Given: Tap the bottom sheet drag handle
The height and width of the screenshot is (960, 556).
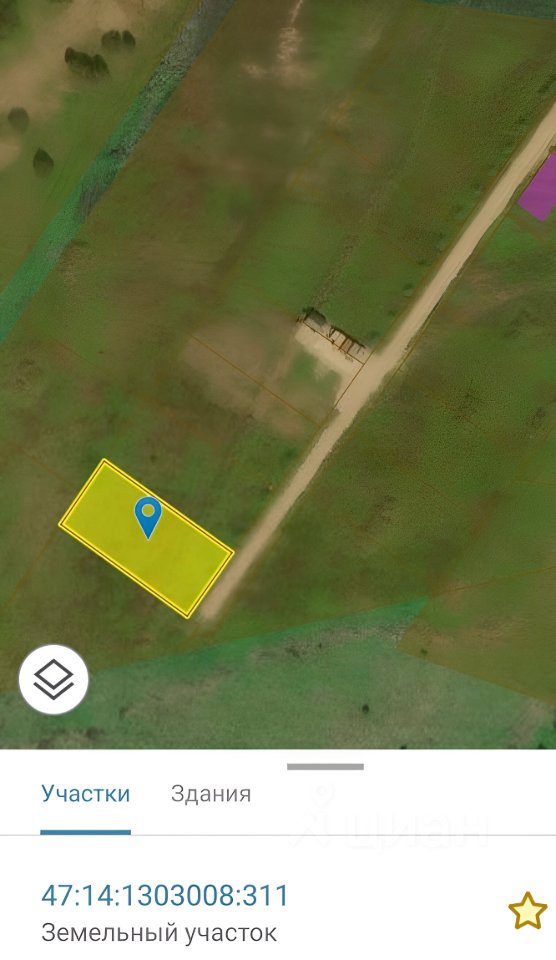Looking at the screenshot, I should (x=325, y=767).
